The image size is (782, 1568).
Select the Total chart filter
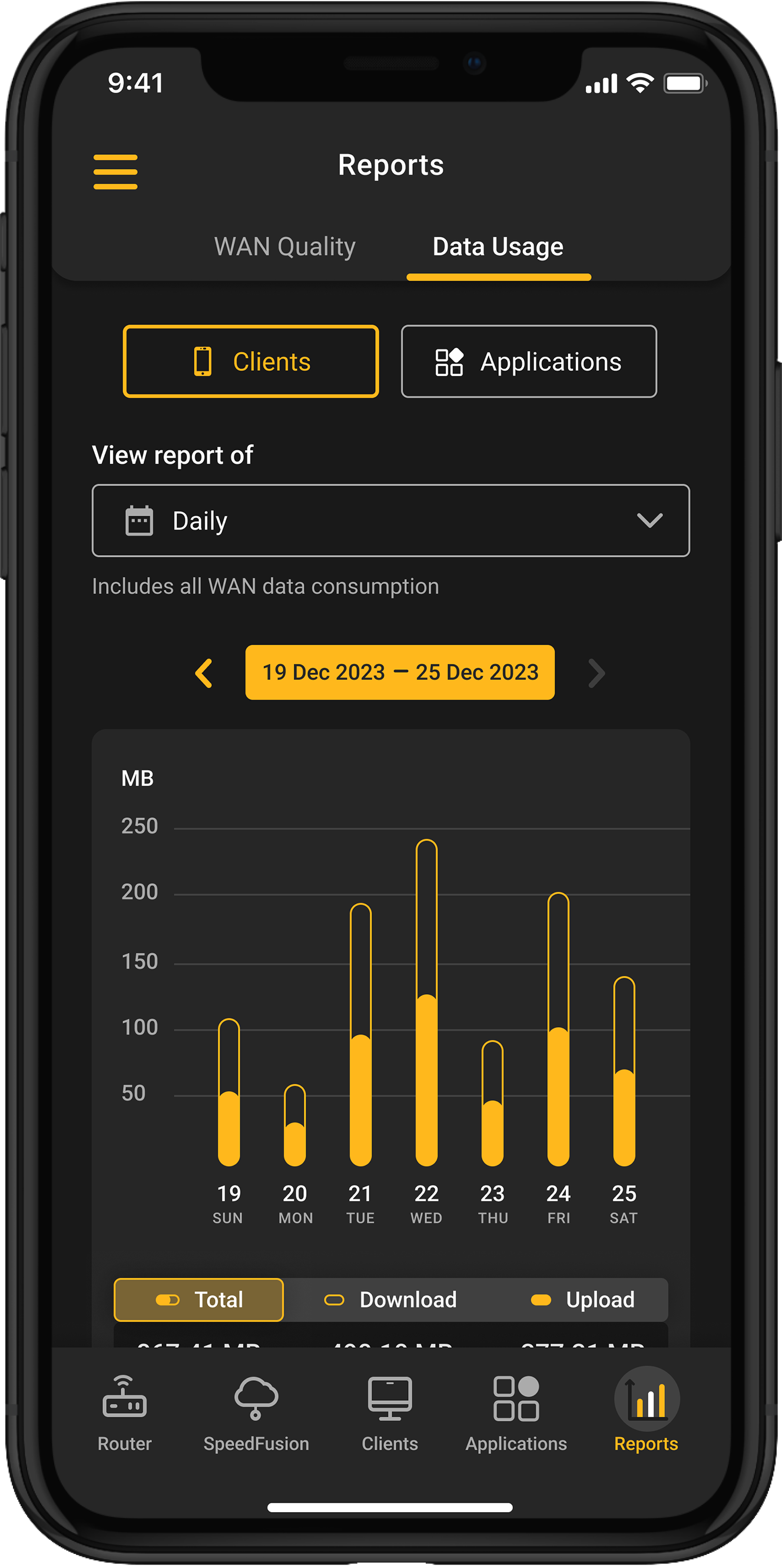198,1300
